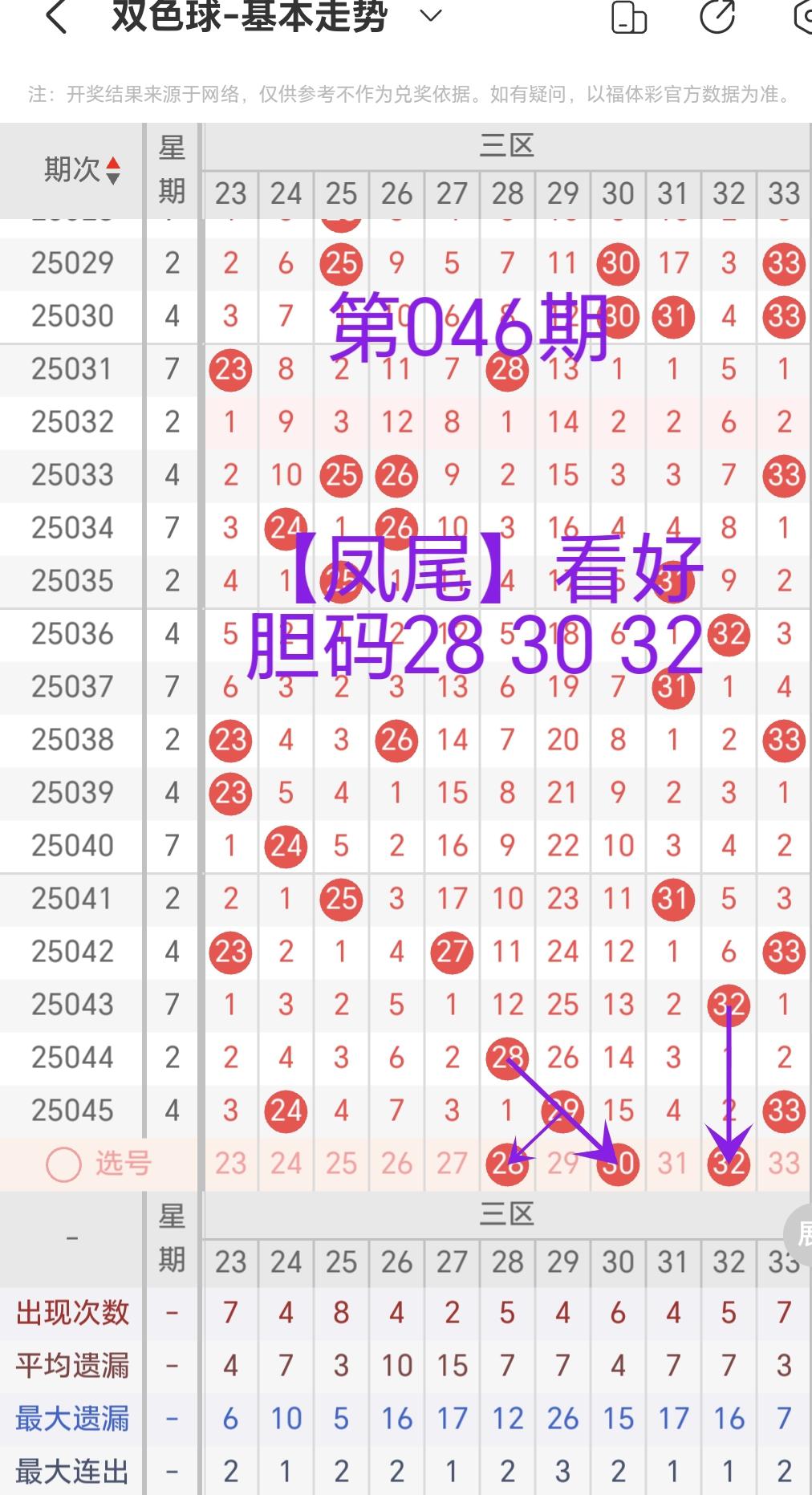This screenshot has height=1495, width=812.
Task: Select number 31 in the 选号 row
Action: coord(673,1164)
